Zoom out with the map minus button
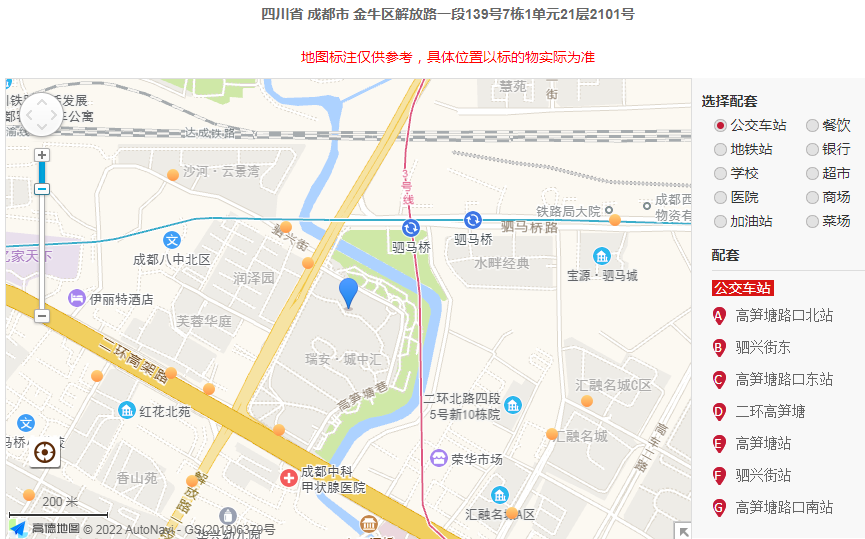 (x=42, y=315)
